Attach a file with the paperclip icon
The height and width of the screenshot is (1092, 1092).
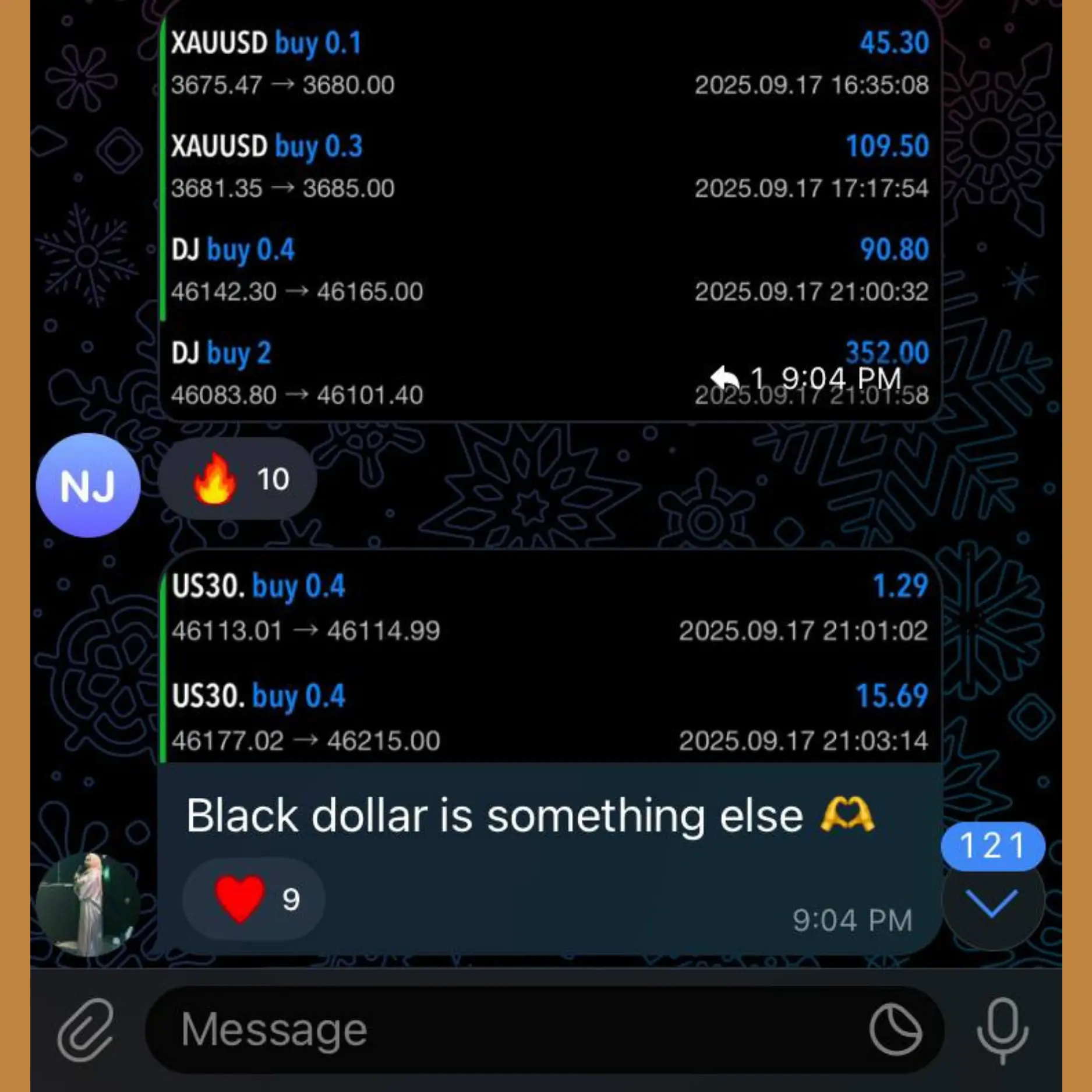coord(86,1030)
